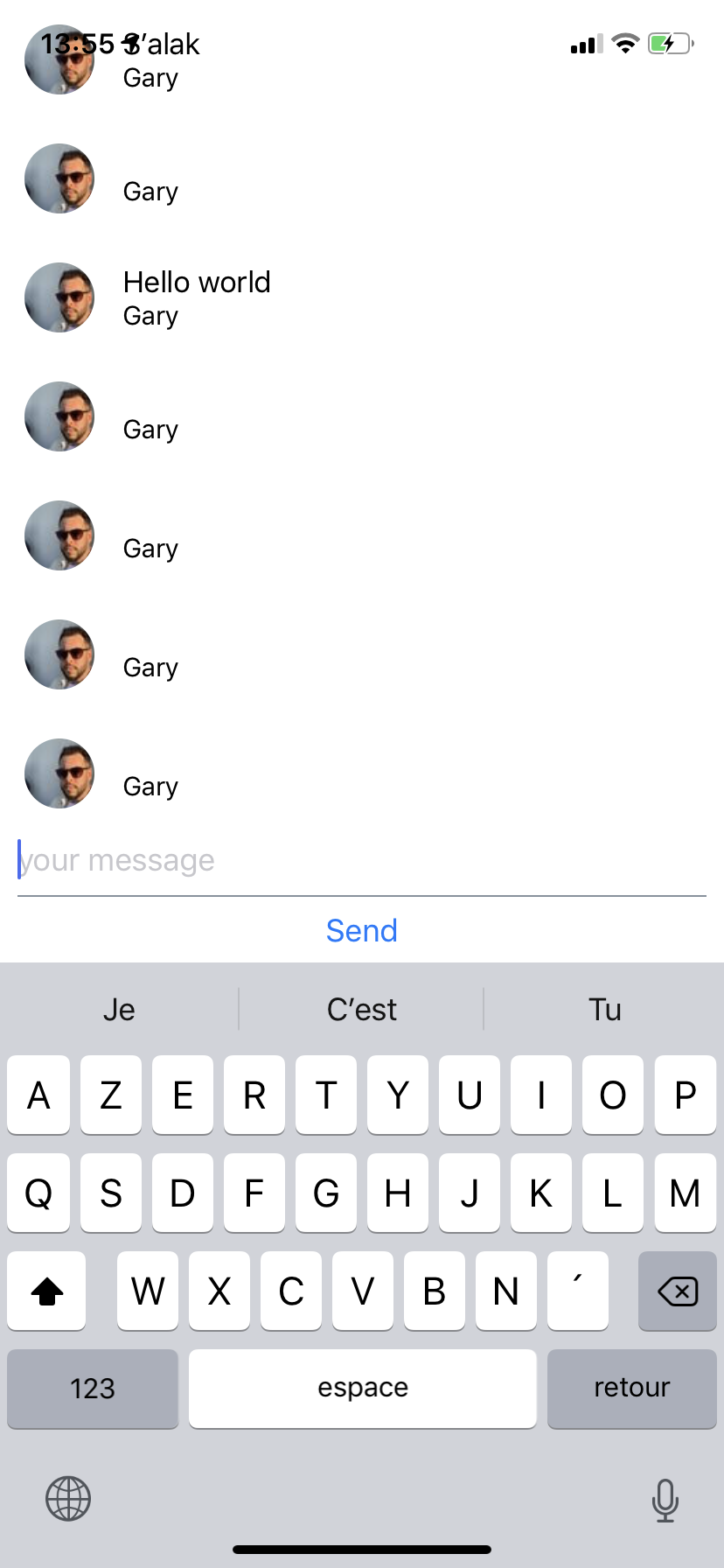Tap the shift key
Image resolution: width=724 pixels, height=1568 pixels.
pos(47,1291)
